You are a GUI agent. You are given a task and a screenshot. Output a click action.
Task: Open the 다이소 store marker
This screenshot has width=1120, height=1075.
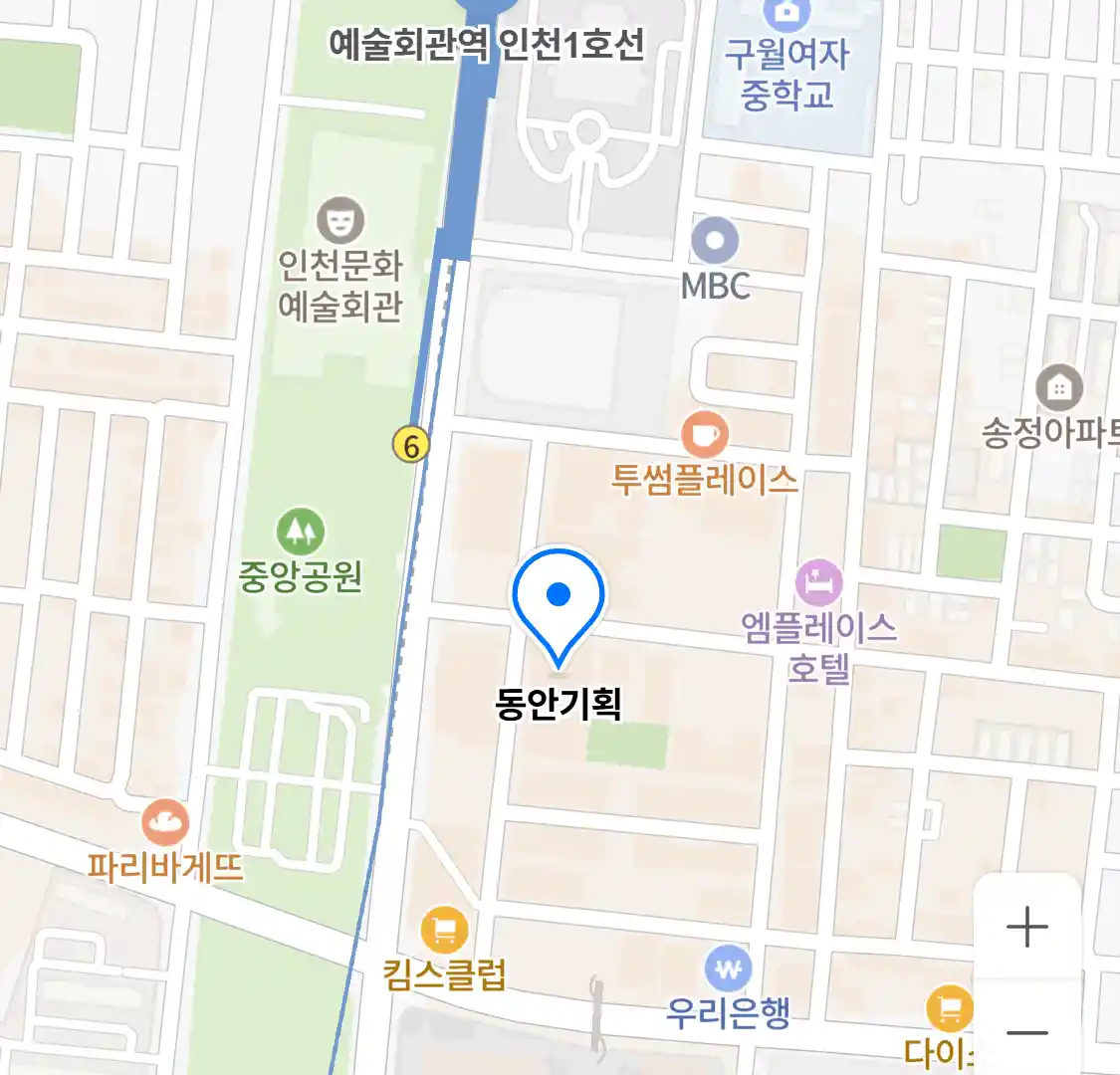(x=949, y=1010)
